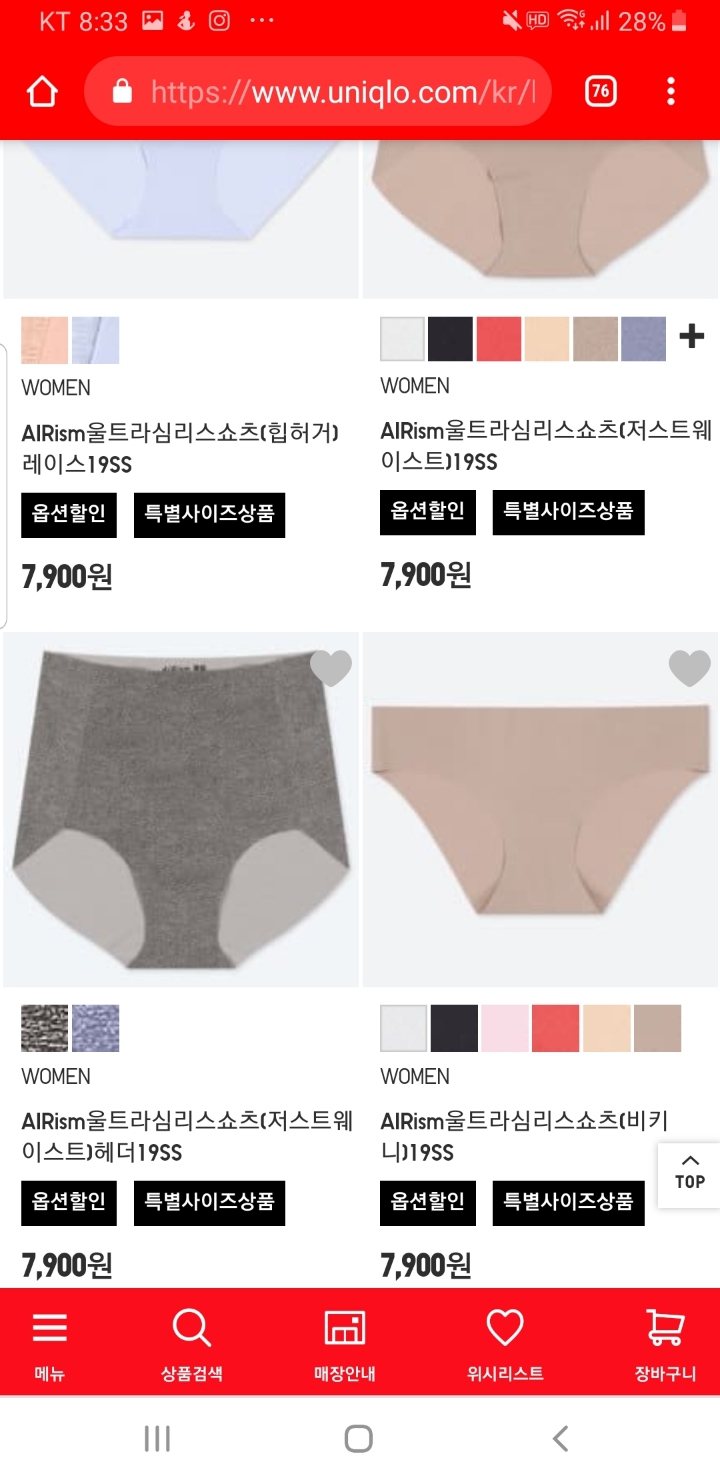Open the 장바구니 shopping cart
720x1480 pixels.
[665, 1344]
